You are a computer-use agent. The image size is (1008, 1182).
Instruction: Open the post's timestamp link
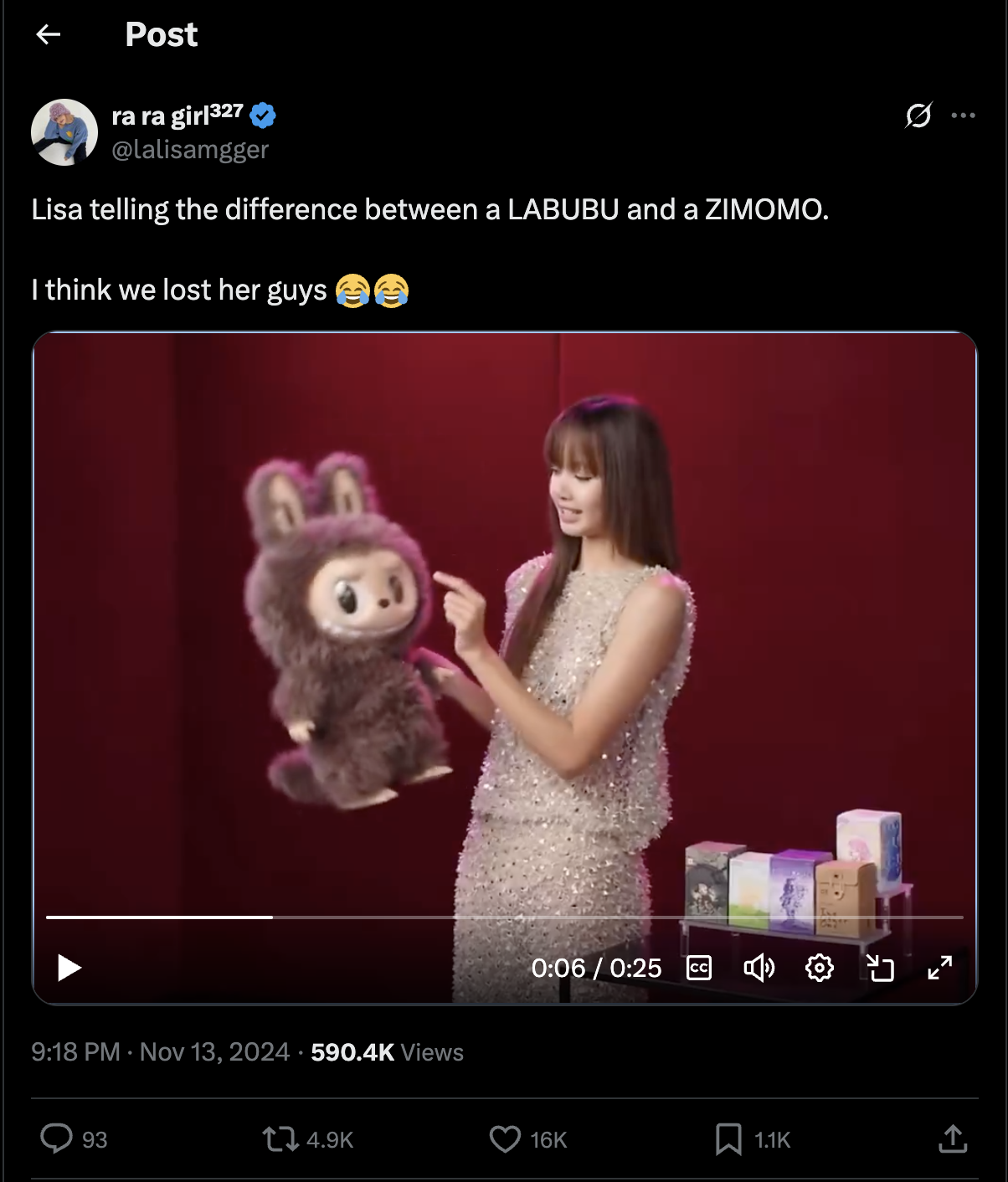(x=160, y=1052)
